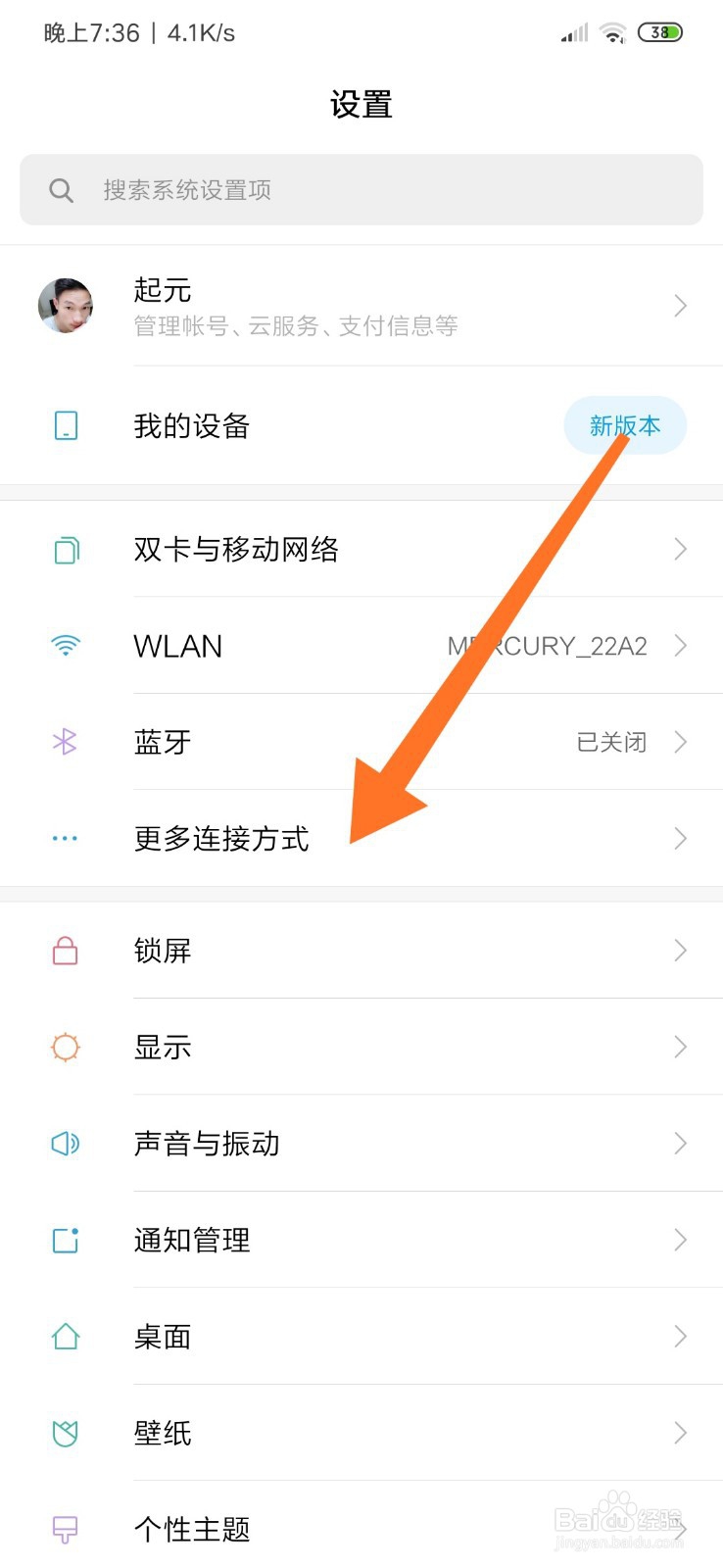The image size is (723, 1568).
Task: Select the speaker icon beside 声音与振动
Action: (x=64, y=1144)
